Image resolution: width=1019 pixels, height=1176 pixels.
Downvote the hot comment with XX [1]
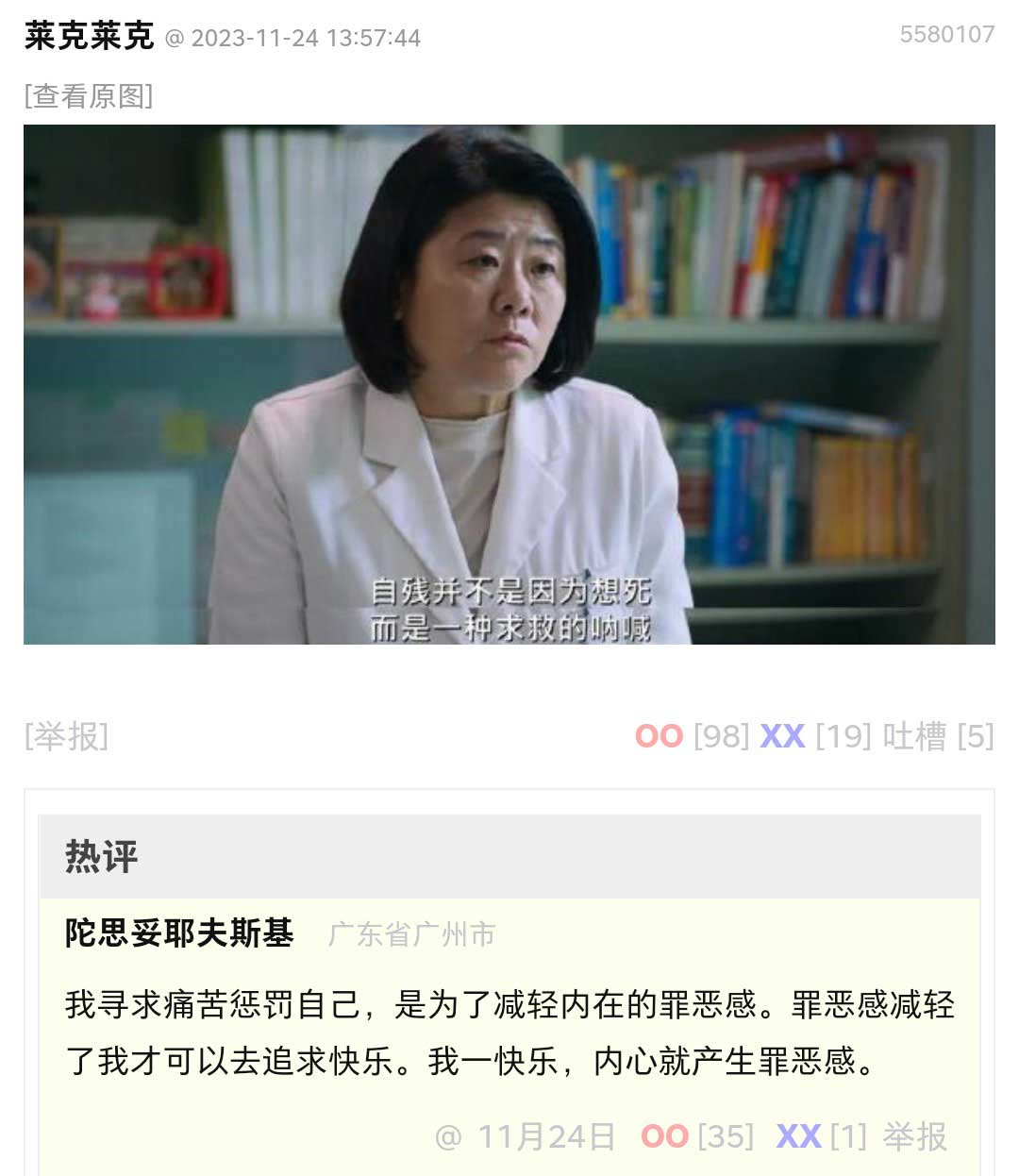[x=799, y=1136]
